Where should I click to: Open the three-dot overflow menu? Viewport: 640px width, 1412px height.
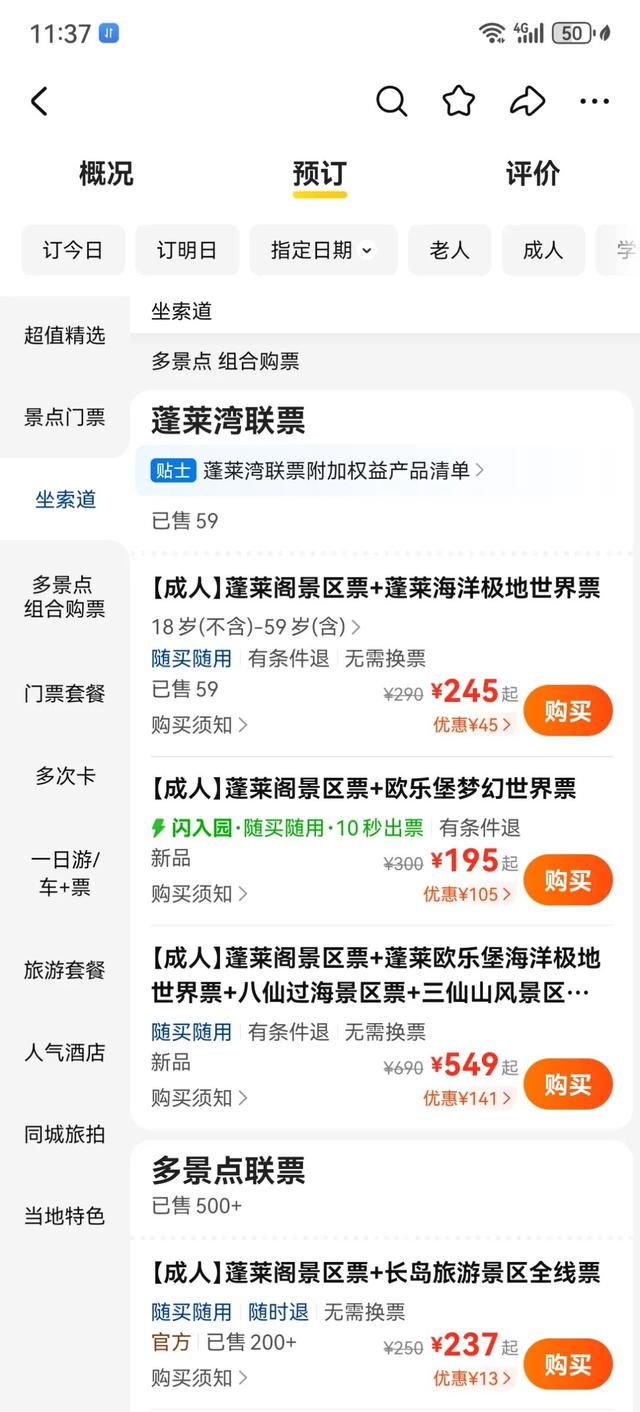pyautogui.click(x=594, y=101)
